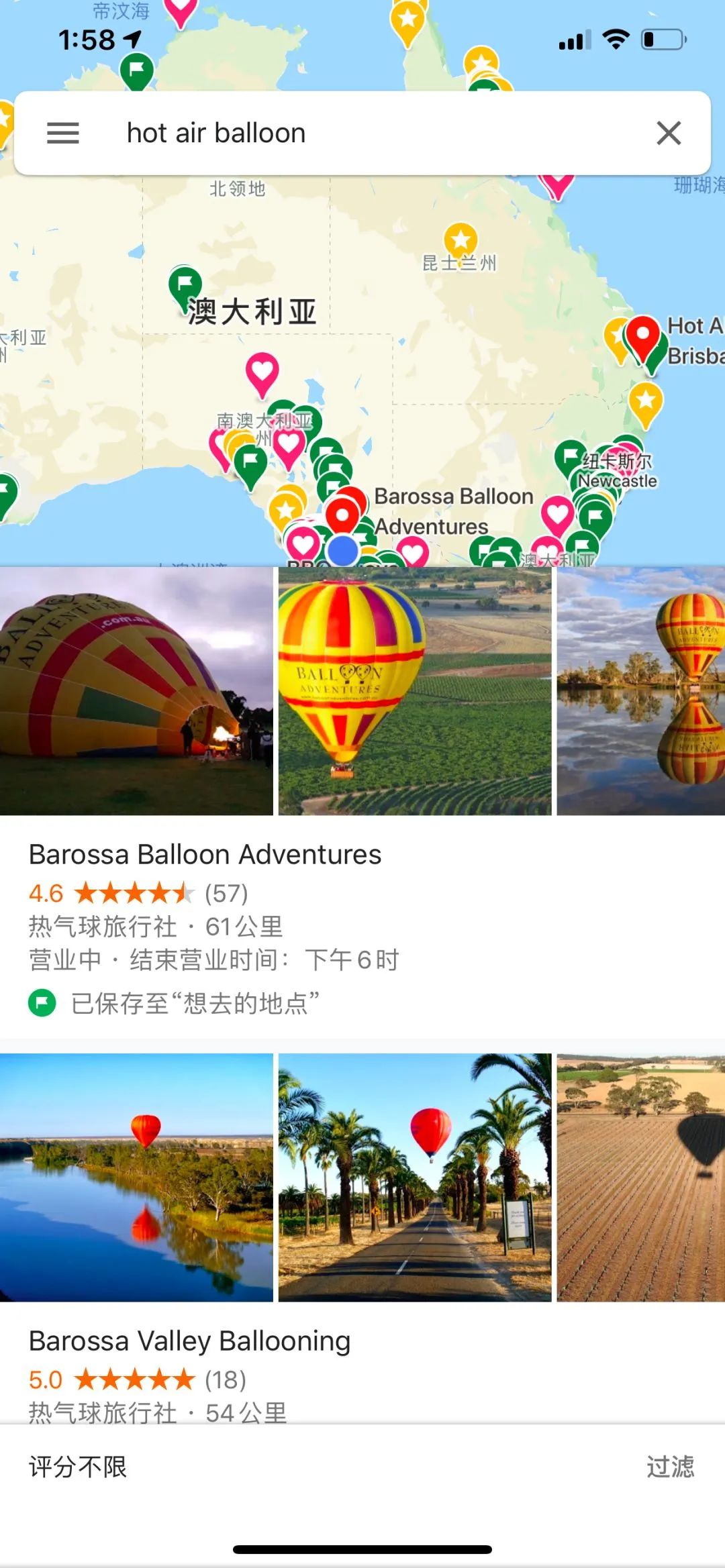Open the 评分不限 rating filter
Screen dimensions: 725x1568
click(x=78, y=1467)
